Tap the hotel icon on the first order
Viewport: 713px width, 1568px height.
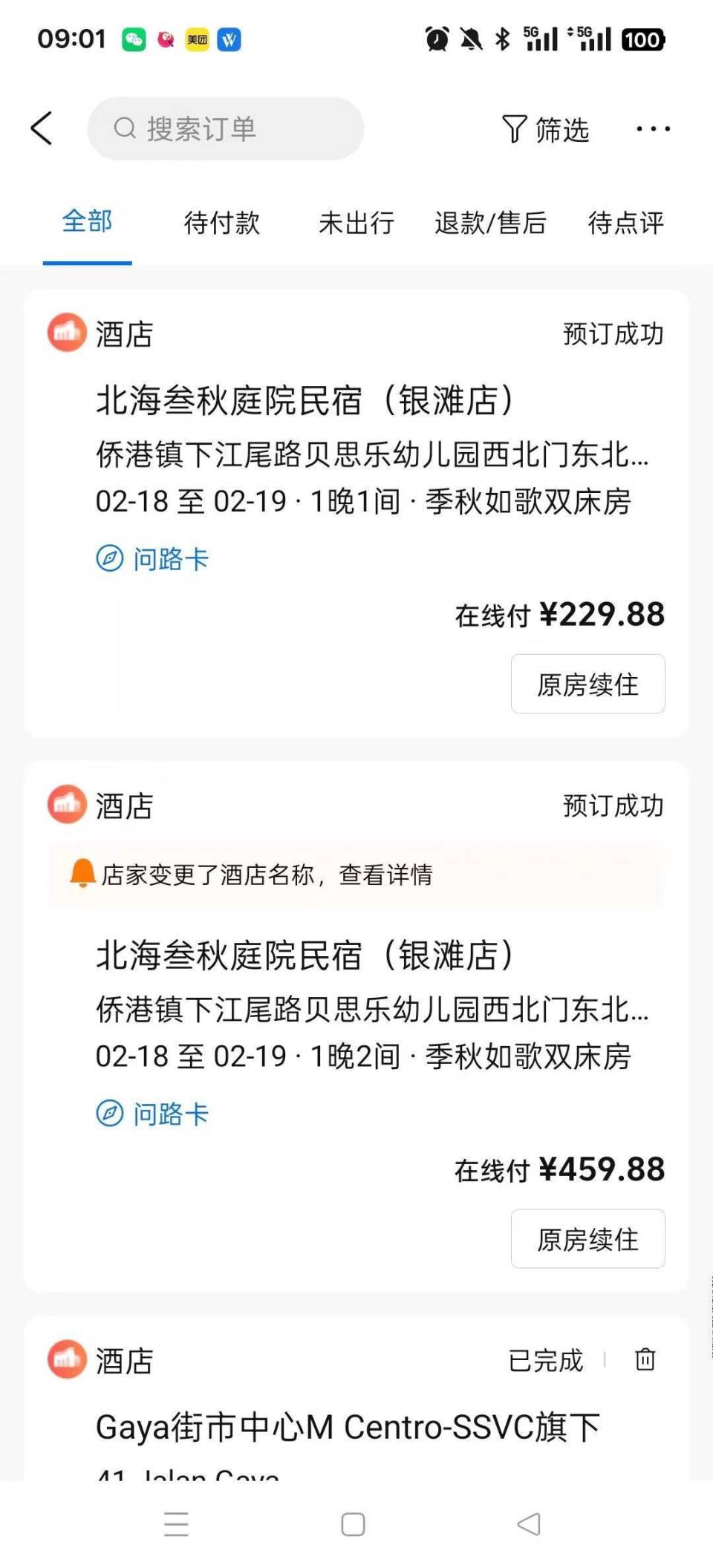tap(66, 334)
